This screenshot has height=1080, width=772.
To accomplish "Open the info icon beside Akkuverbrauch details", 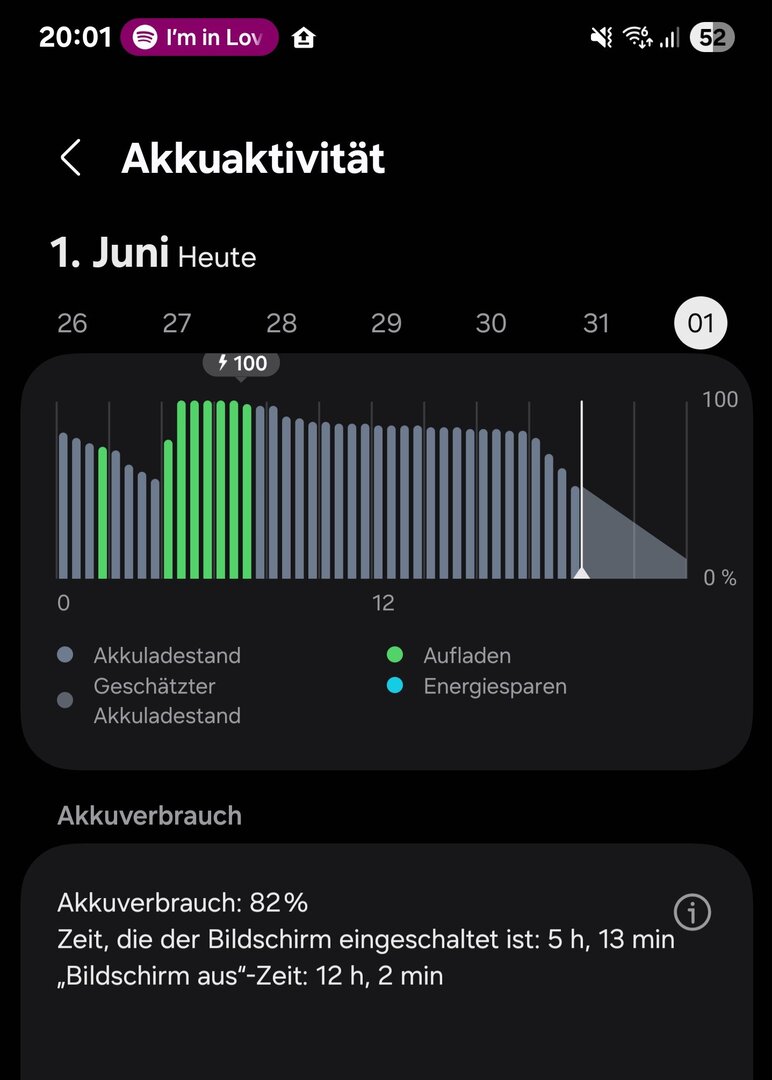I will (x=692, y=912).
